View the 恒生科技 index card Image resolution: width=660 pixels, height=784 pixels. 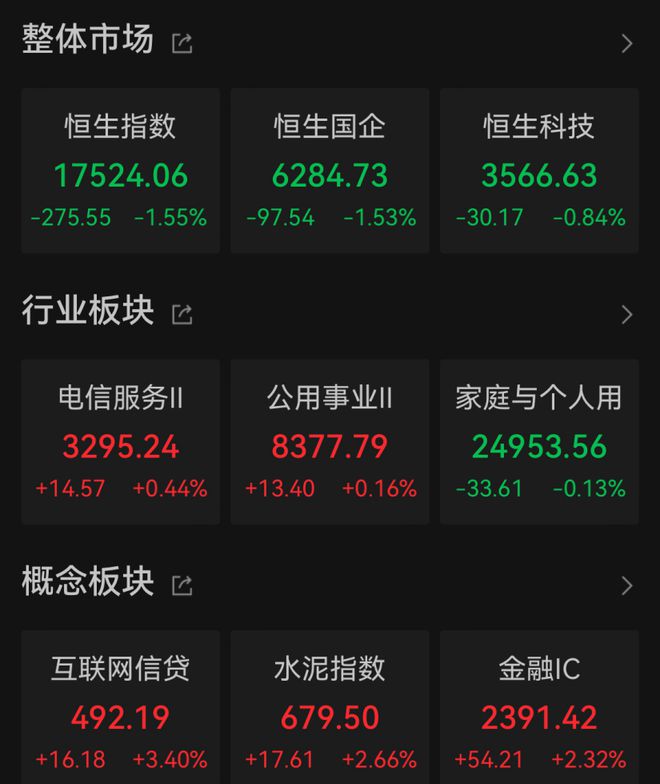click(539, 170)
